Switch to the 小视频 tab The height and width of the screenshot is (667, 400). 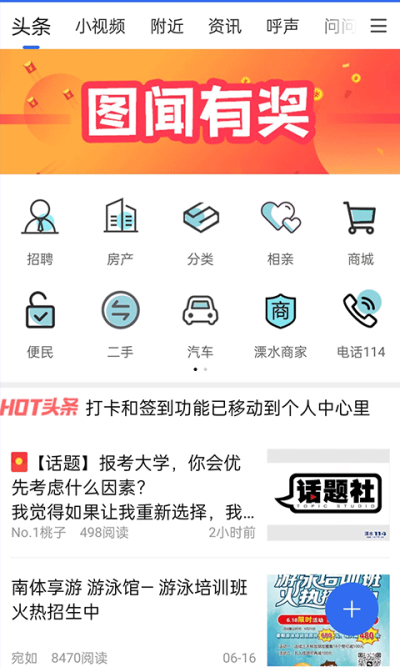click(x=100, y=26)
